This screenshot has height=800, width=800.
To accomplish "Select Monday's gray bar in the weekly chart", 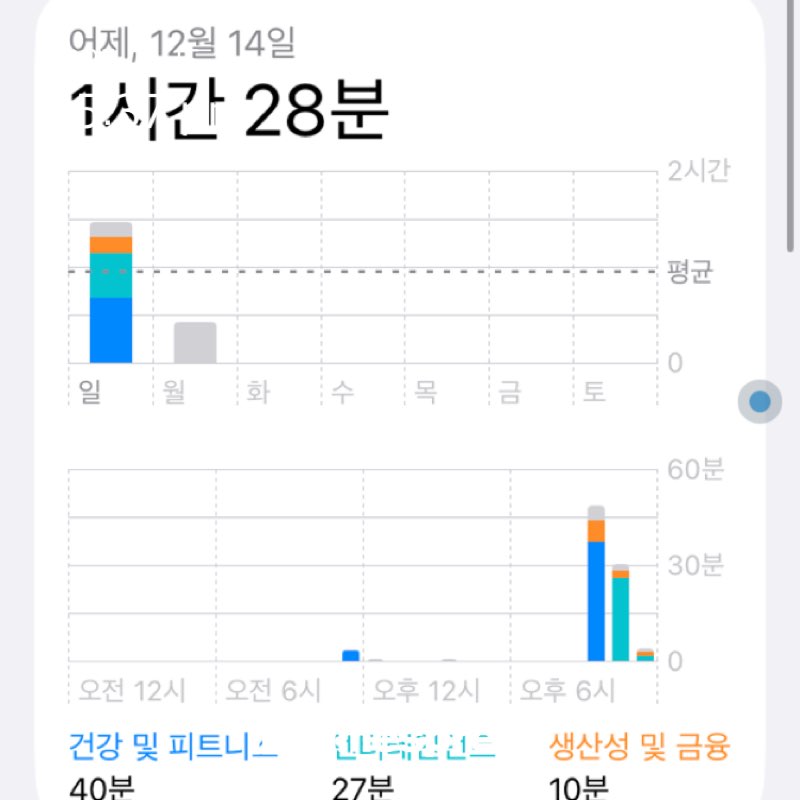I will tap(195, 343).
